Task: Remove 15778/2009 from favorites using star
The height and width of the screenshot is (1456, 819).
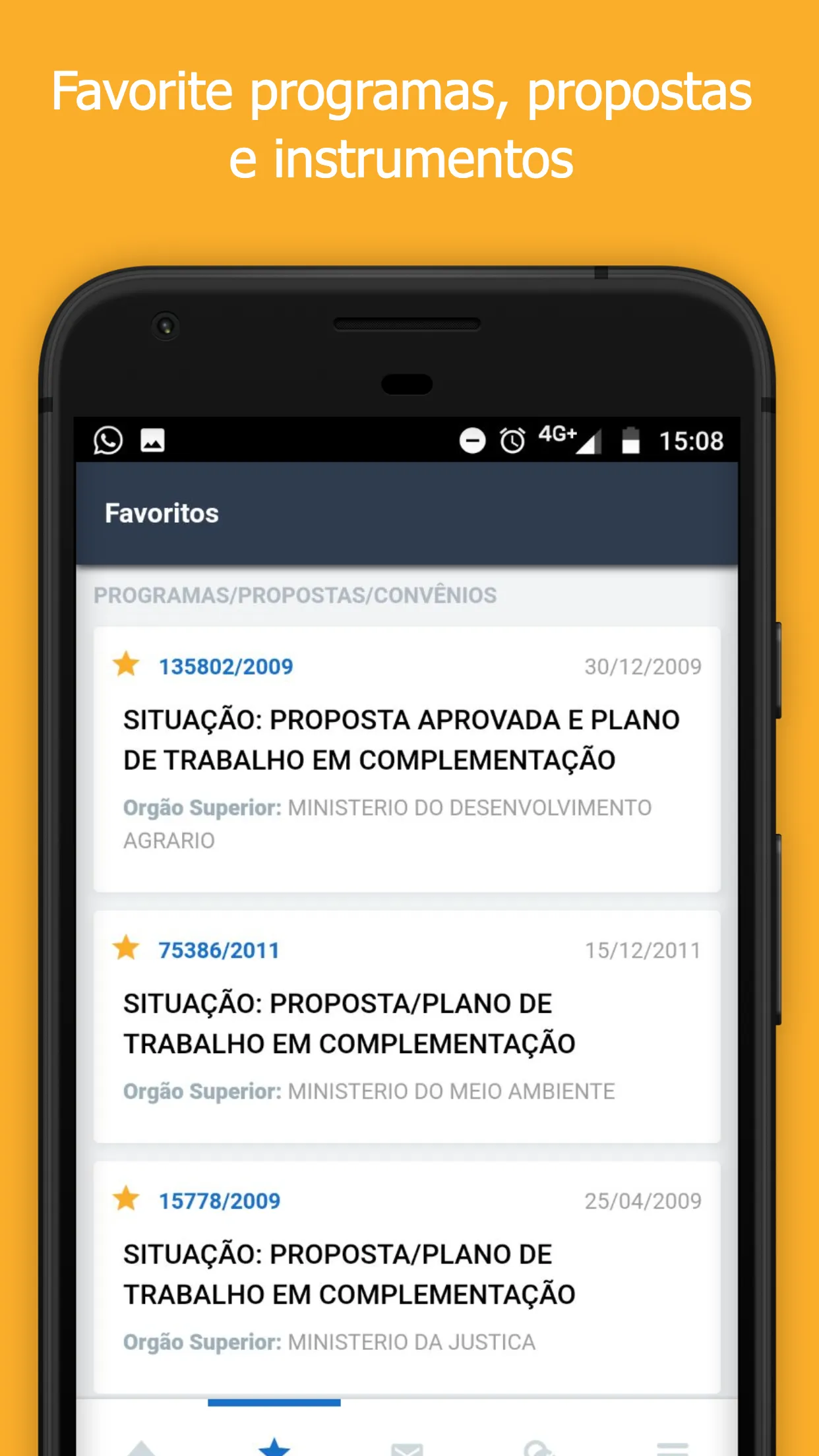Action: [127, 1201]
